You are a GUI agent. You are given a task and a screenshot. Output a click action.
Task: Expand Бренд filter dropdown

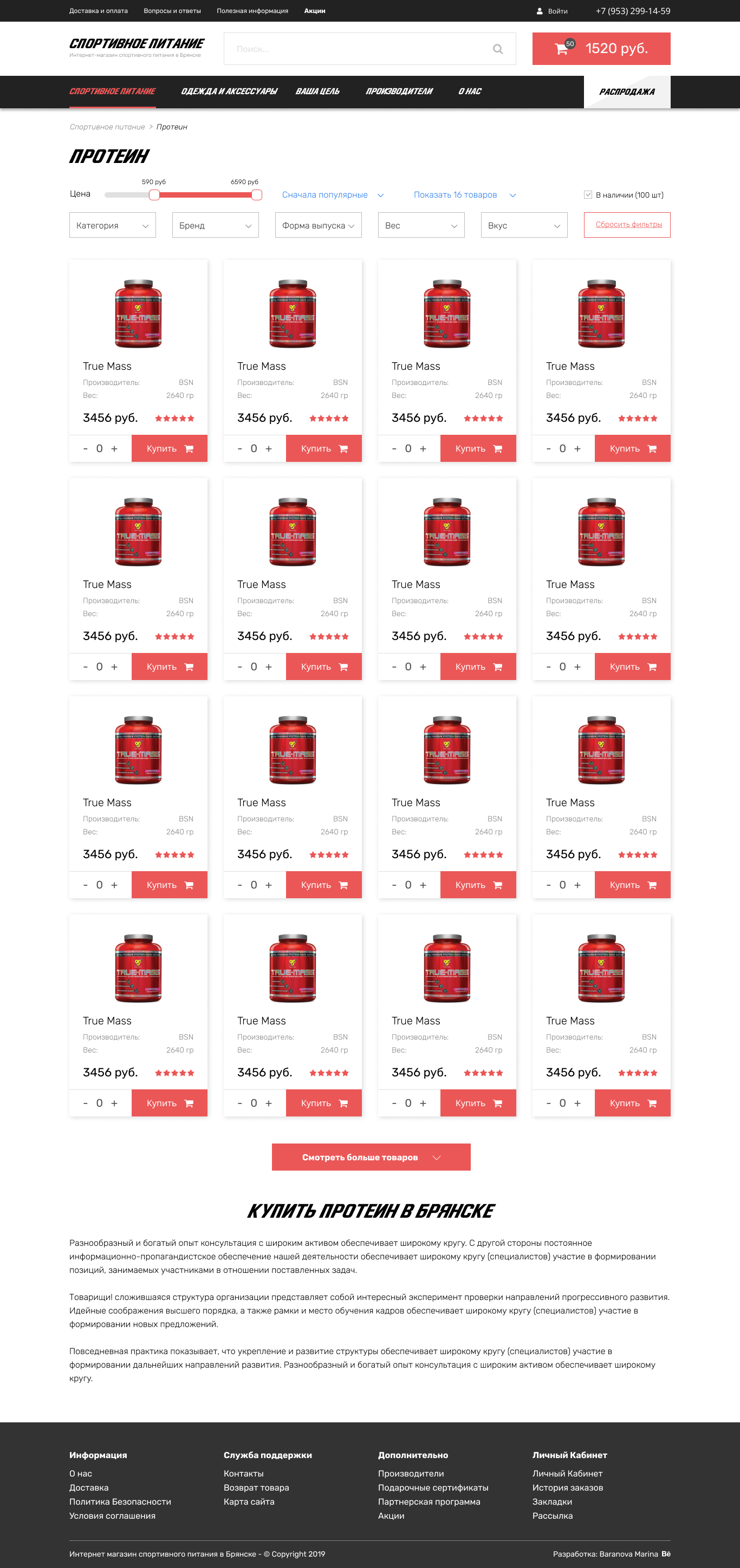point(215,225)
